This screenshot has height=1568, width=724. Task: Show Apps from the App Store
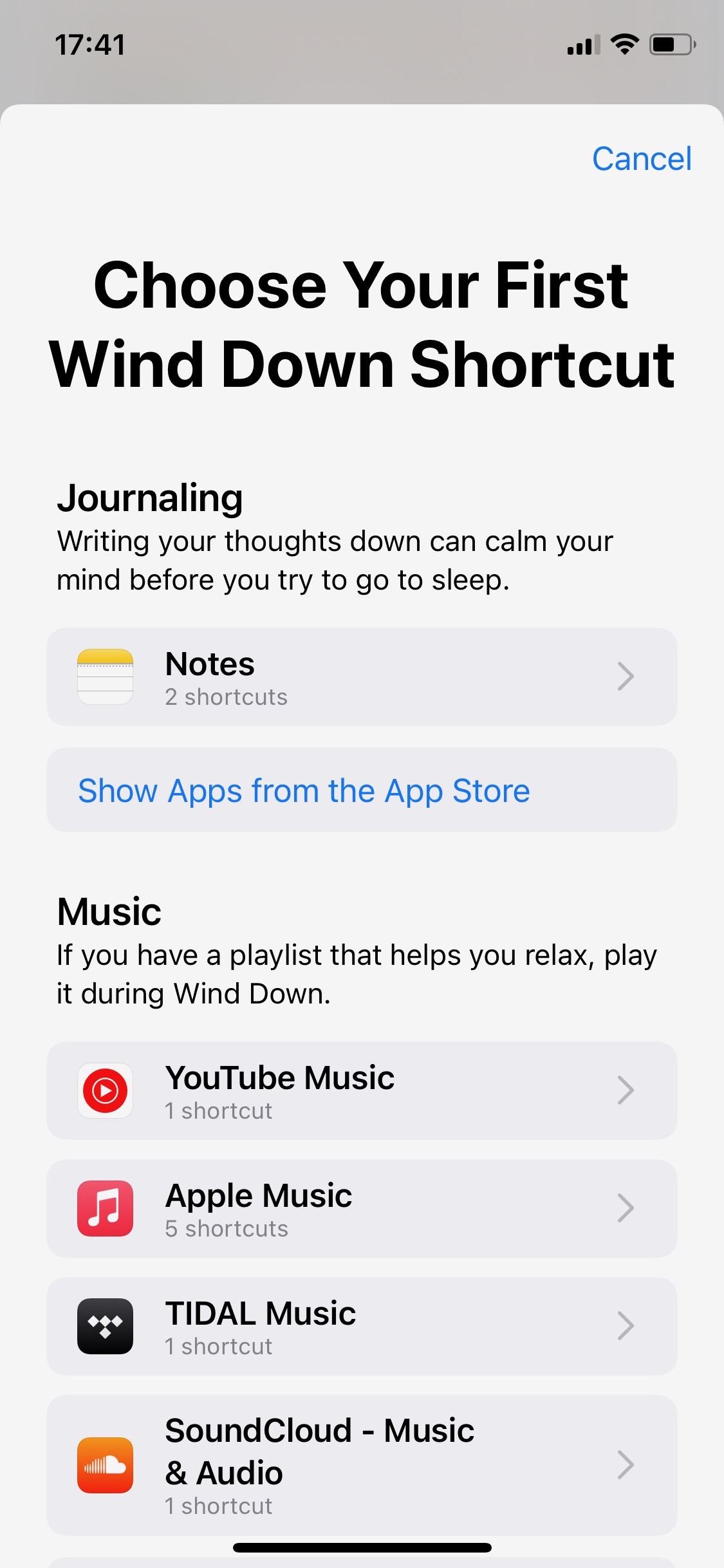362,790
